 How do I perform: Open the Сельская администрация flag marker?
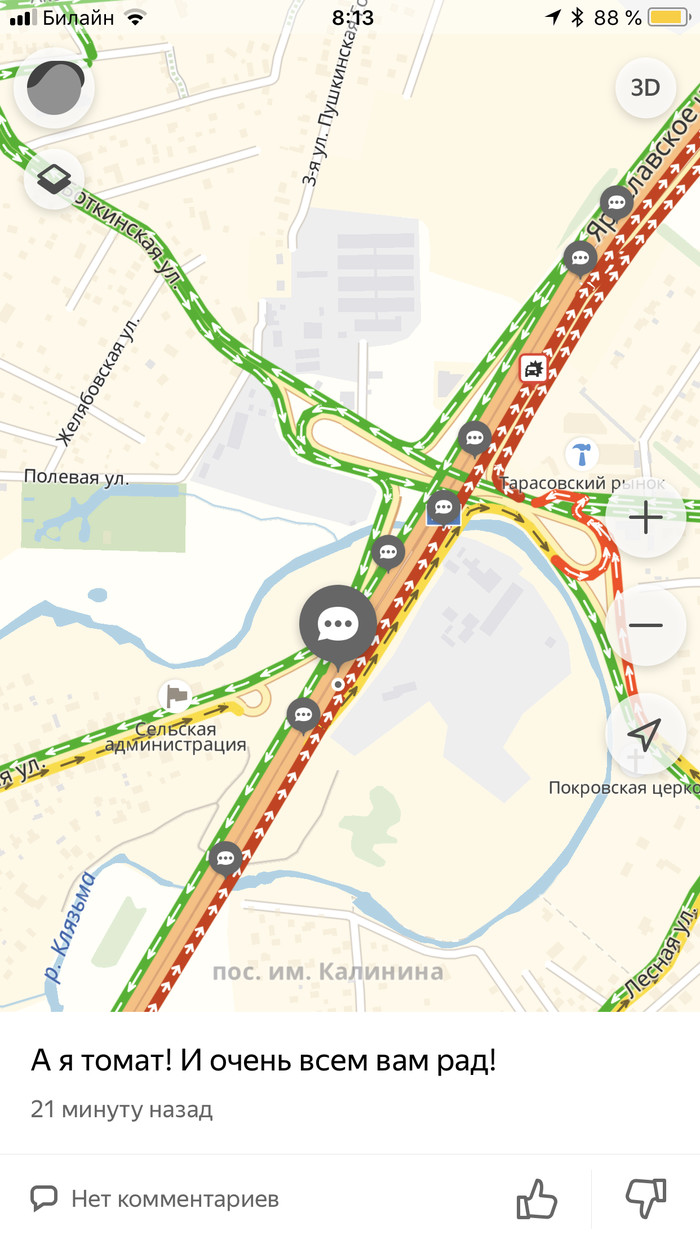[x=176, y=694]
